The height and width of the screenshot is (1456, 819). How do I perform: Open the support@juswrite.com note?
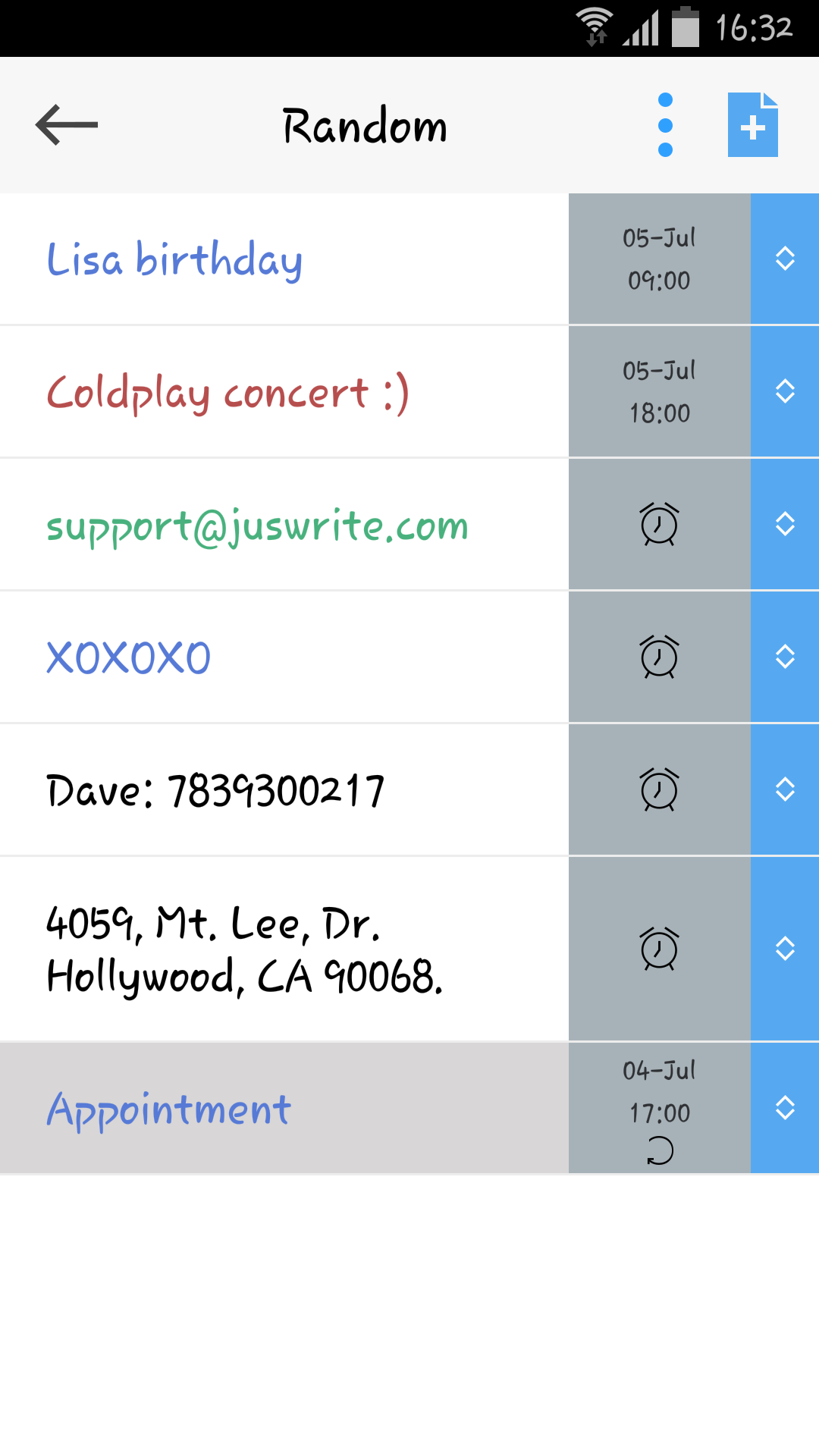pyautogui.click(x=284, y=525)
